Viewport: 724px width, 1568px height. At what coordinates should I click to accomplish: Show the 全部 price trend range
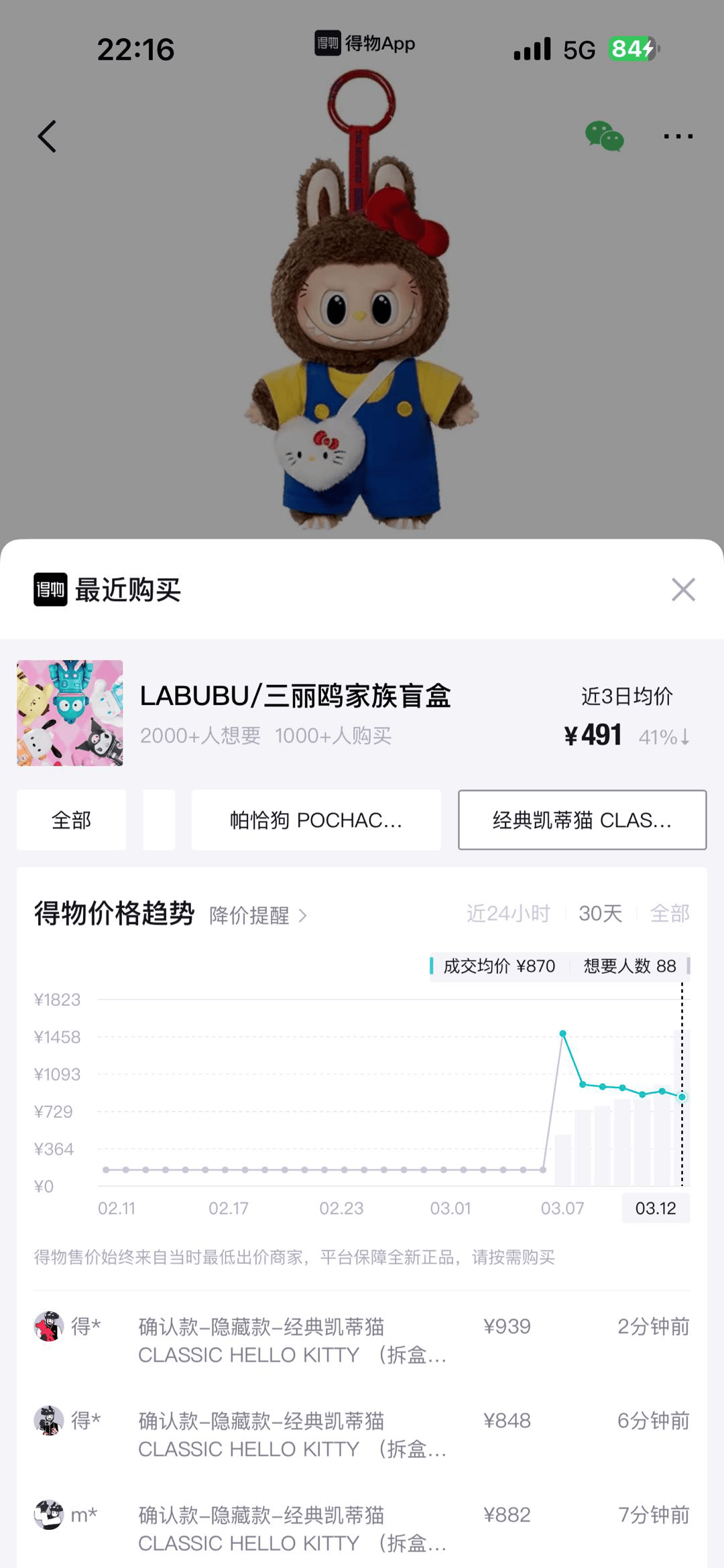pyautogui.click(x=669, y=913)
